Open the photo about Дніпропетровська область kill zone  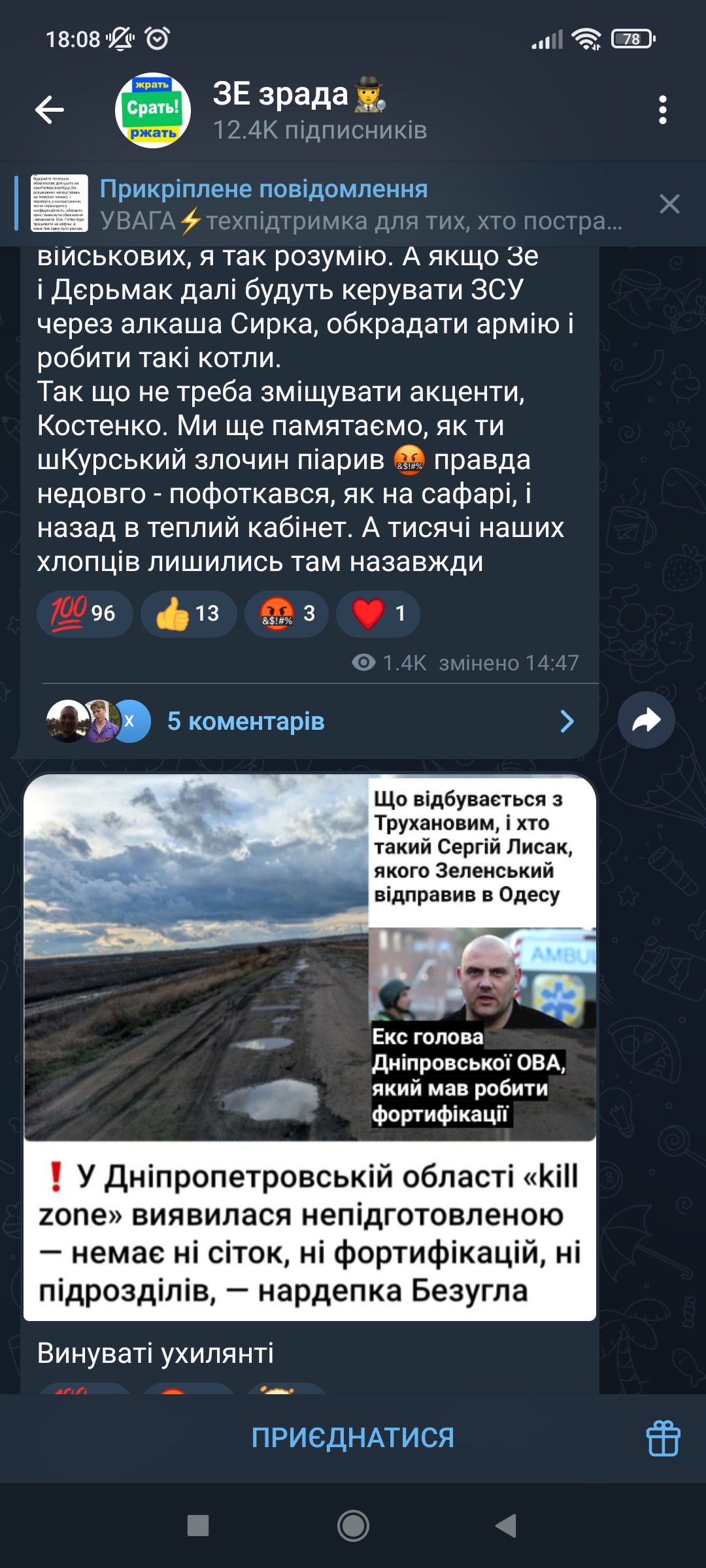pyautogui.click(x=310, y=1045)
